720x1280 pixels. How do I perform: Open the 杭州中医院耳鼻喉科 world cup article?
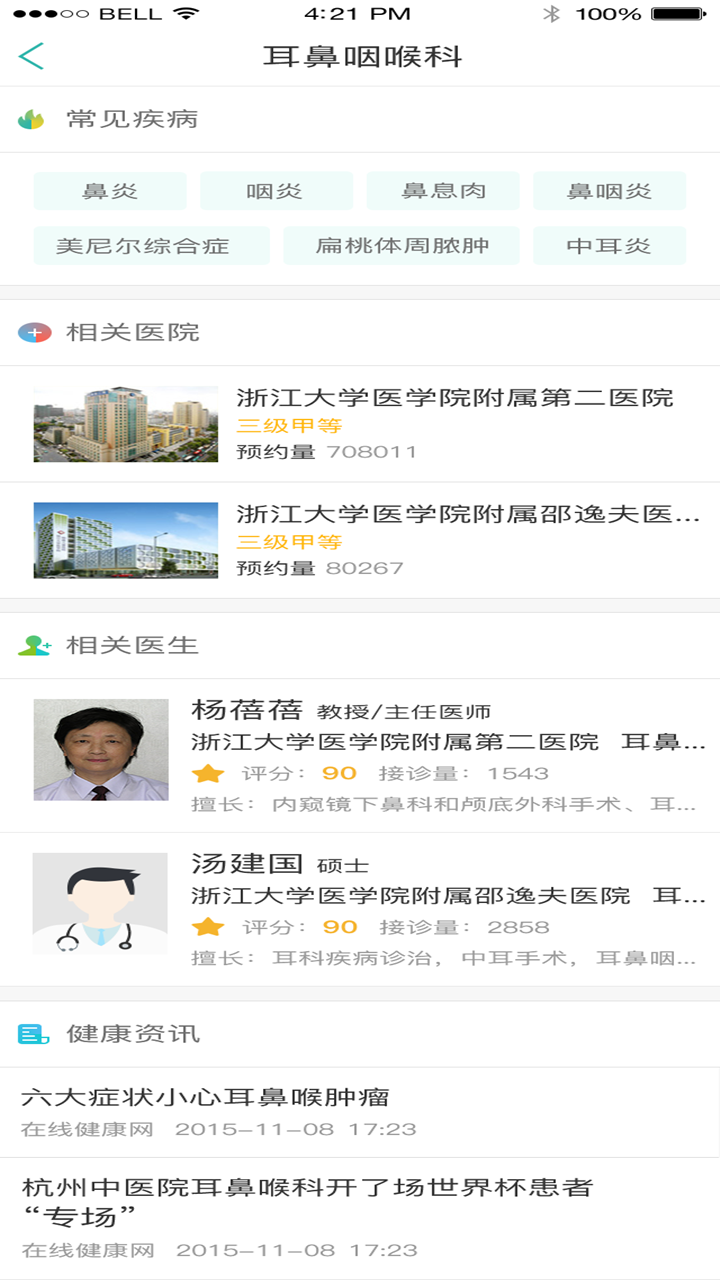[360, 1217]
